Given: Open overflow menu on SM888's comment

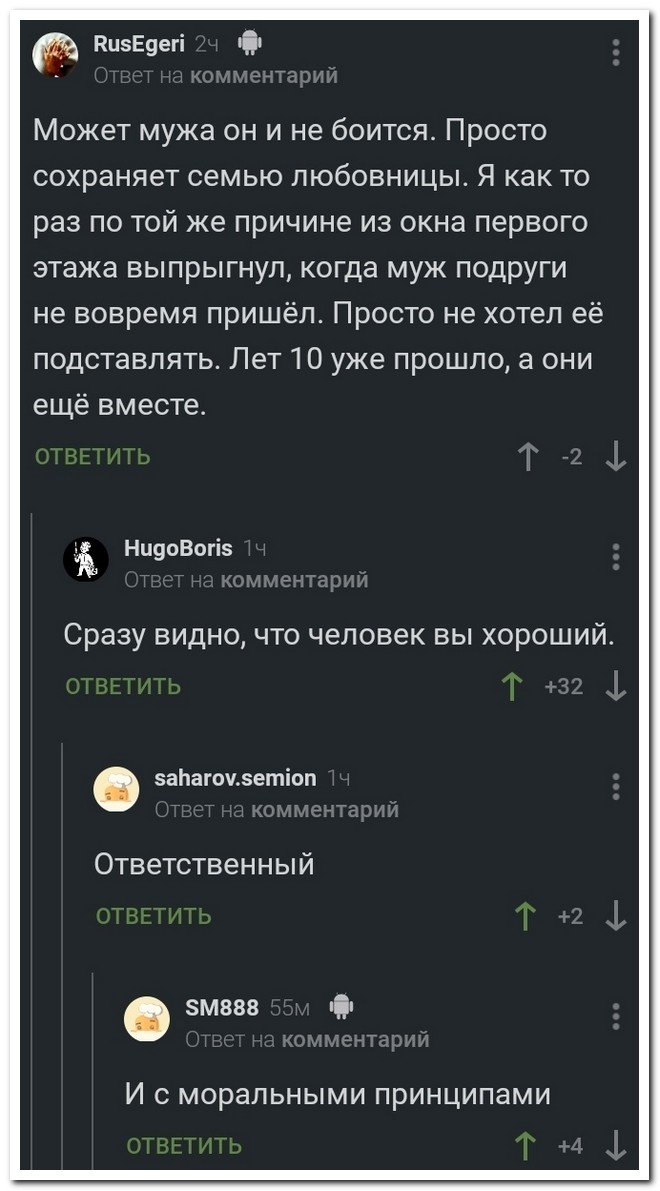Looking at the screenshot, I should tap(616, 1016).
